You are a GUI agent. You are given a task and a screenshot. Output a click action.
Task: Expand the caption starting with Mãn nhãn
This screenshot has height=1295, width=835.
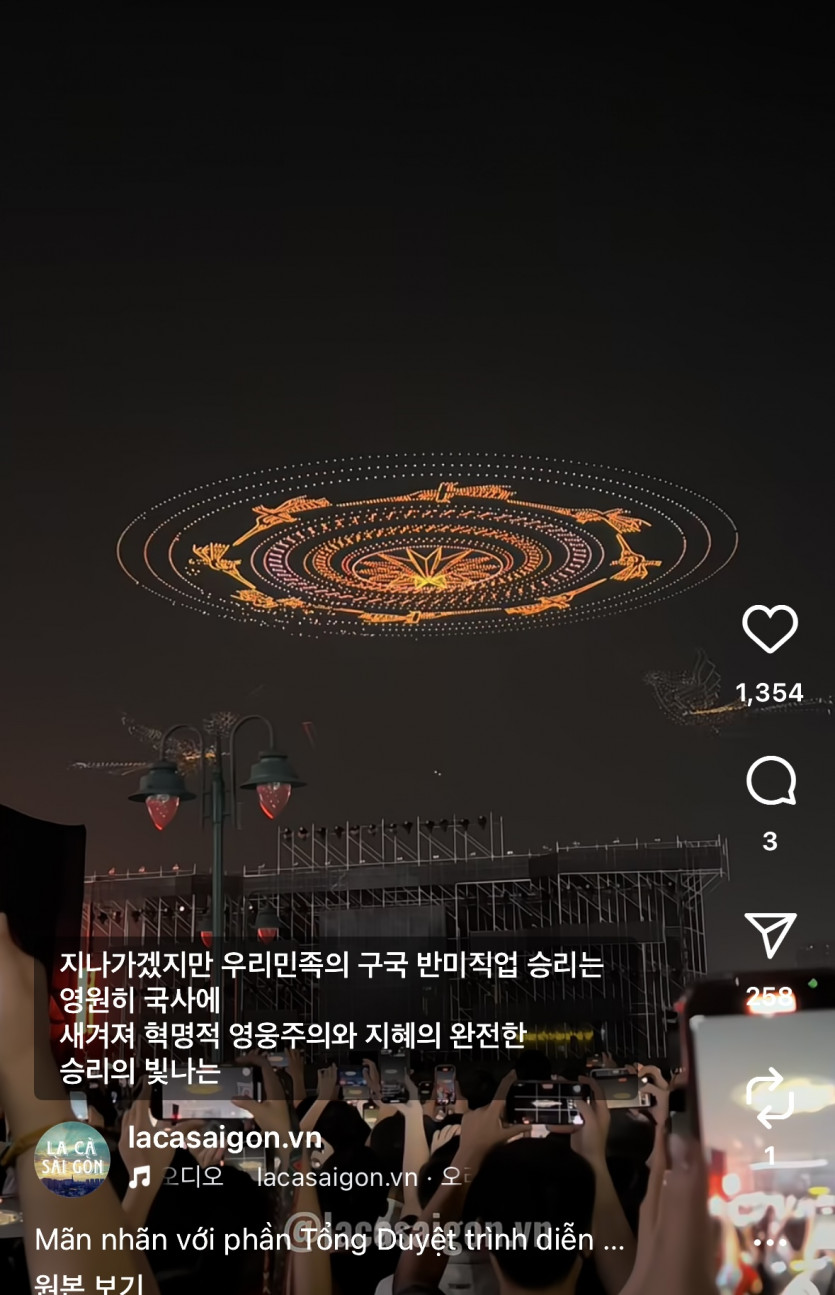(328, 1241)
